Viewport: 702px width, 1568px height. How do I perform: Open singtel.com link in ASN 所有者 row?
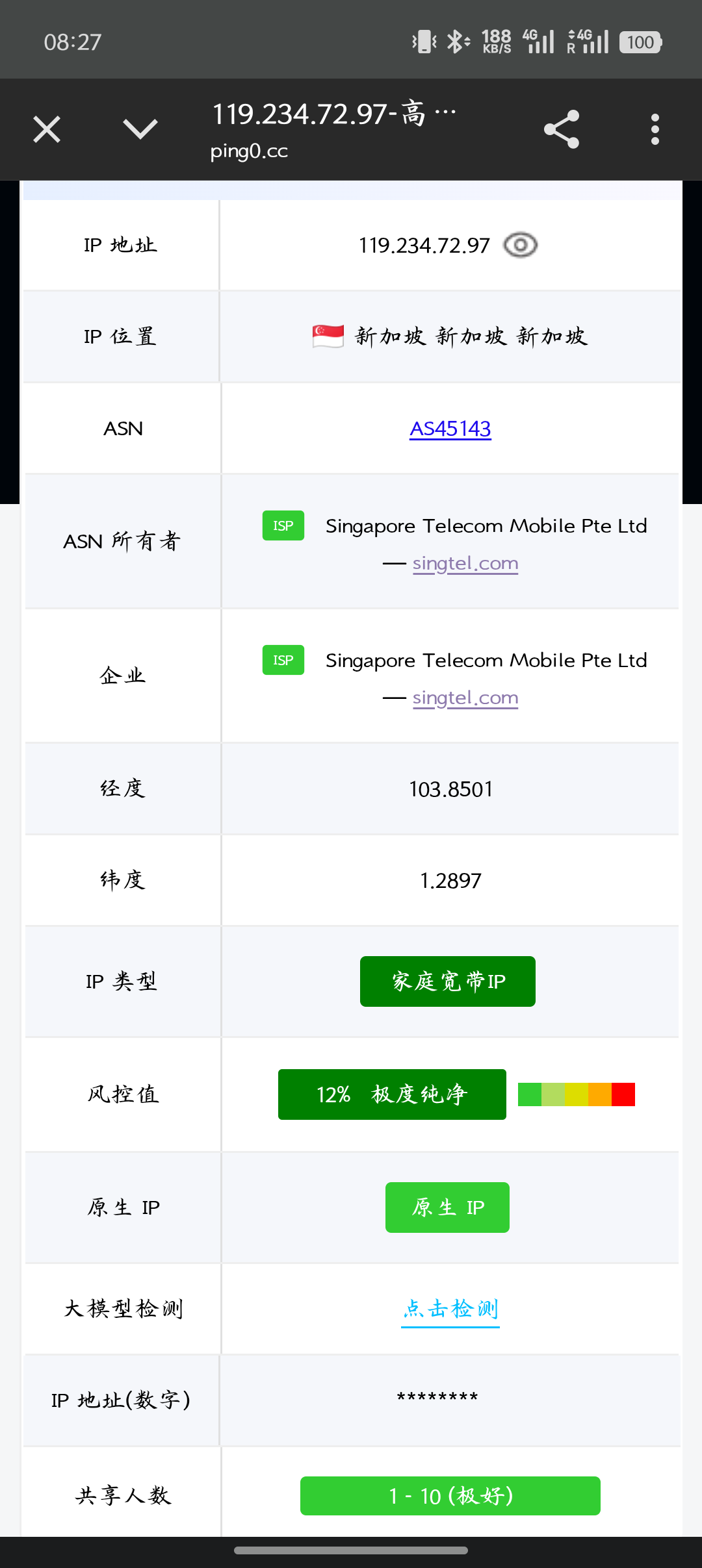pyautogui.click(x=465, y=563)
